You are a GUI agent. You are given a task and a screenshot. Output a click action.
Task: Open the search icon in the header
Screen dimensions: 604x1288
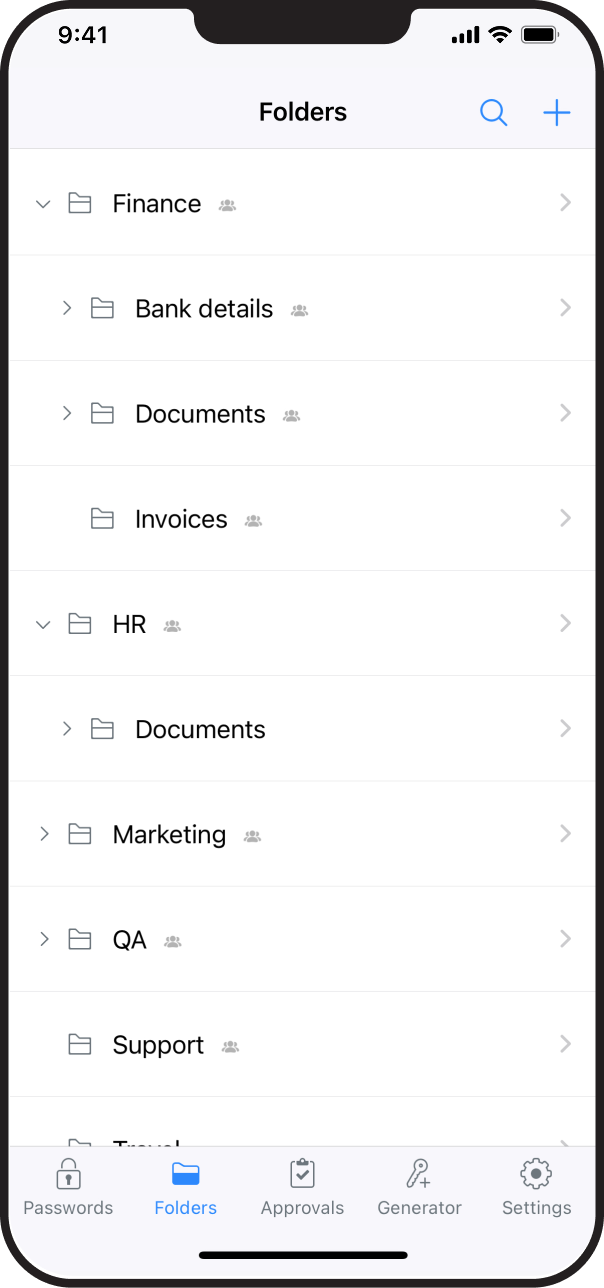point(493,112)
